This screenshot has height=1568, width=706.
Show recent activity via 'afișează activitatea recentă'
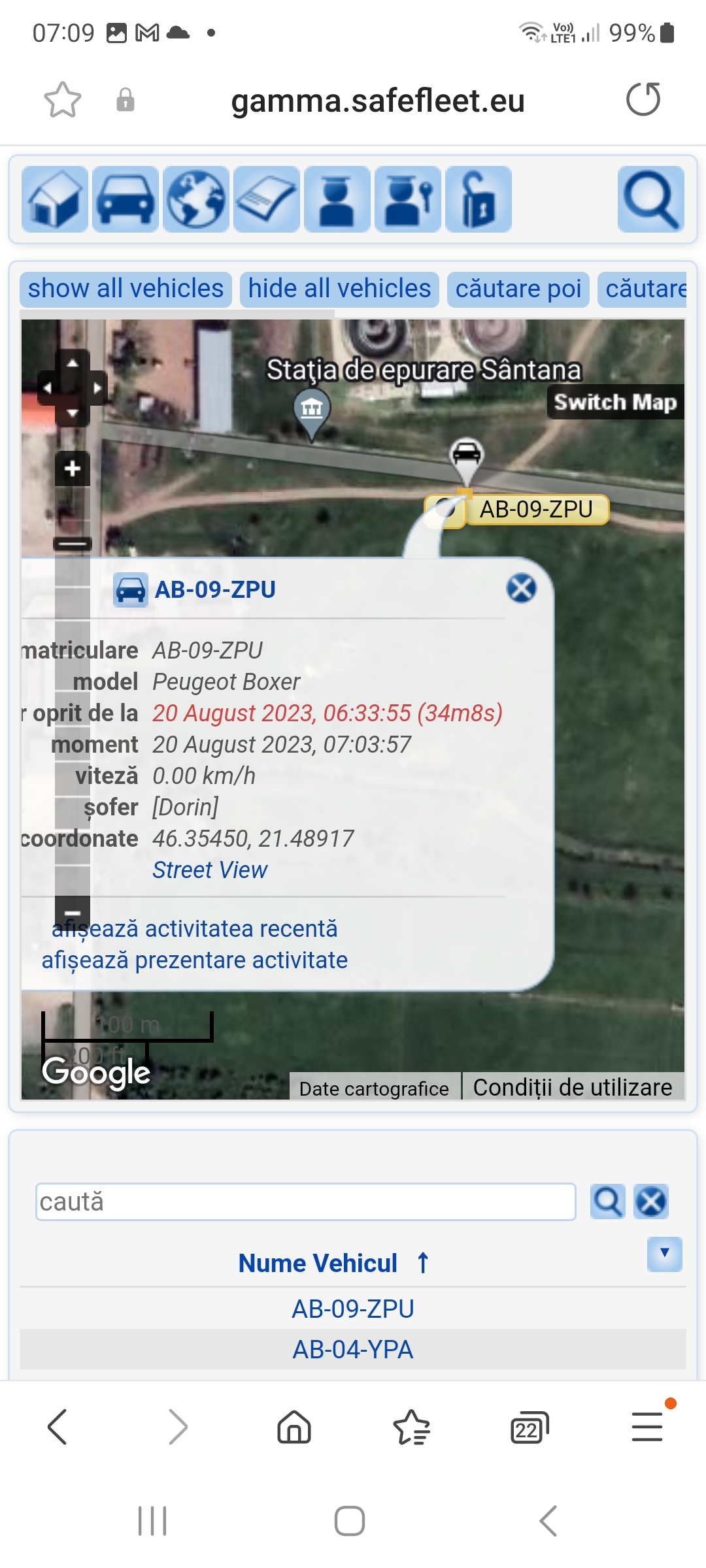coord(195,929)
